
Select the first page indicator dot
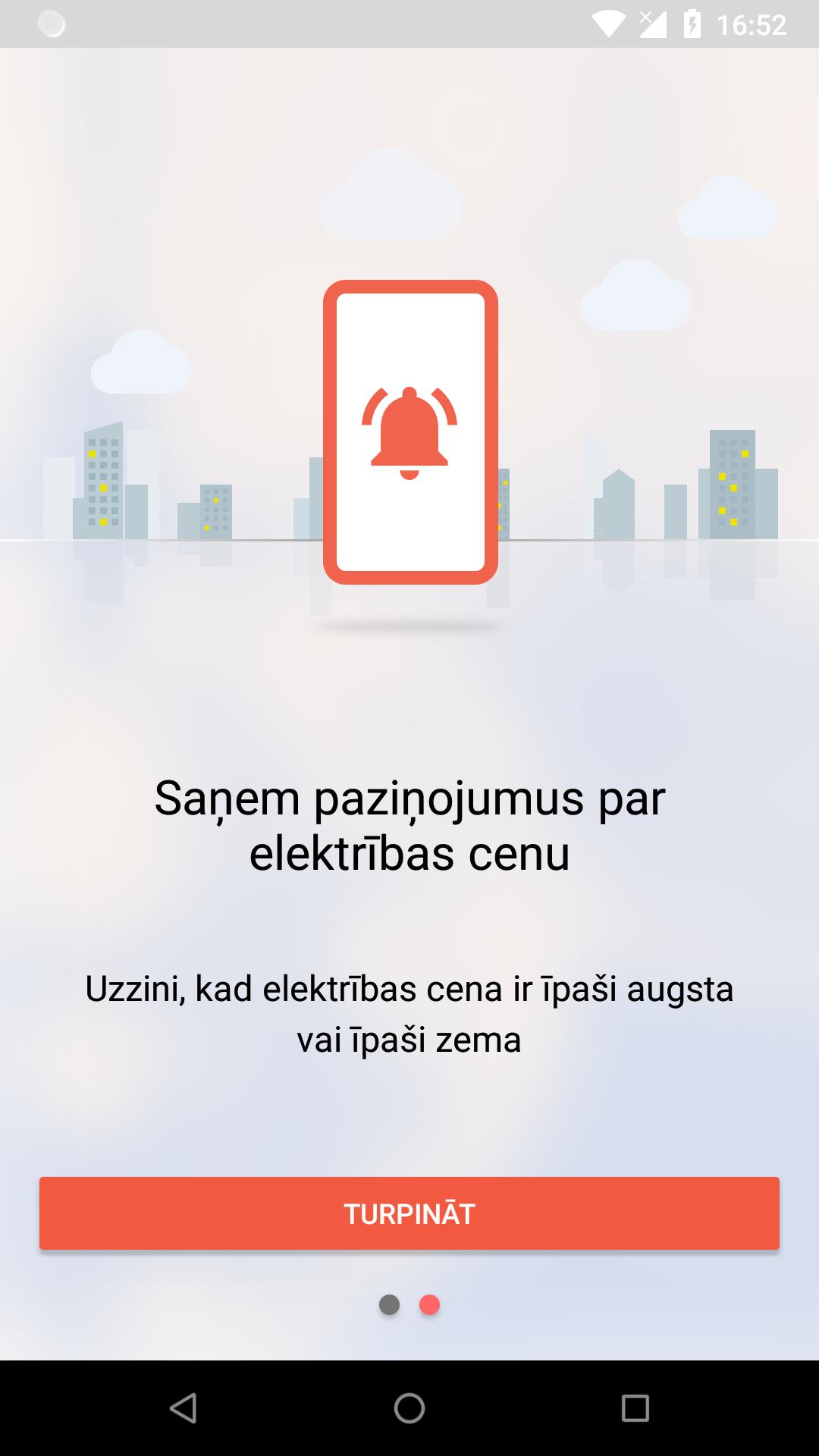point(389,1304)
